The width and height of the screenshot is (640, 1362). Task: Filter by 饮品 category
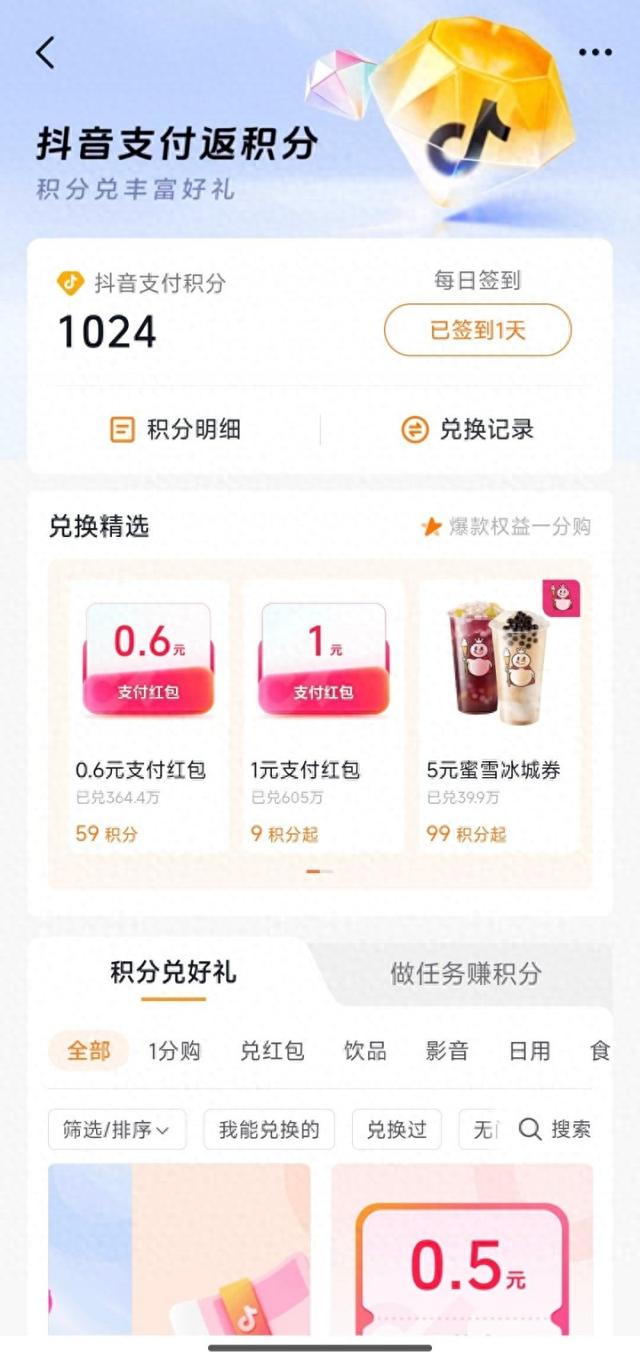[x=365, y=1051]
